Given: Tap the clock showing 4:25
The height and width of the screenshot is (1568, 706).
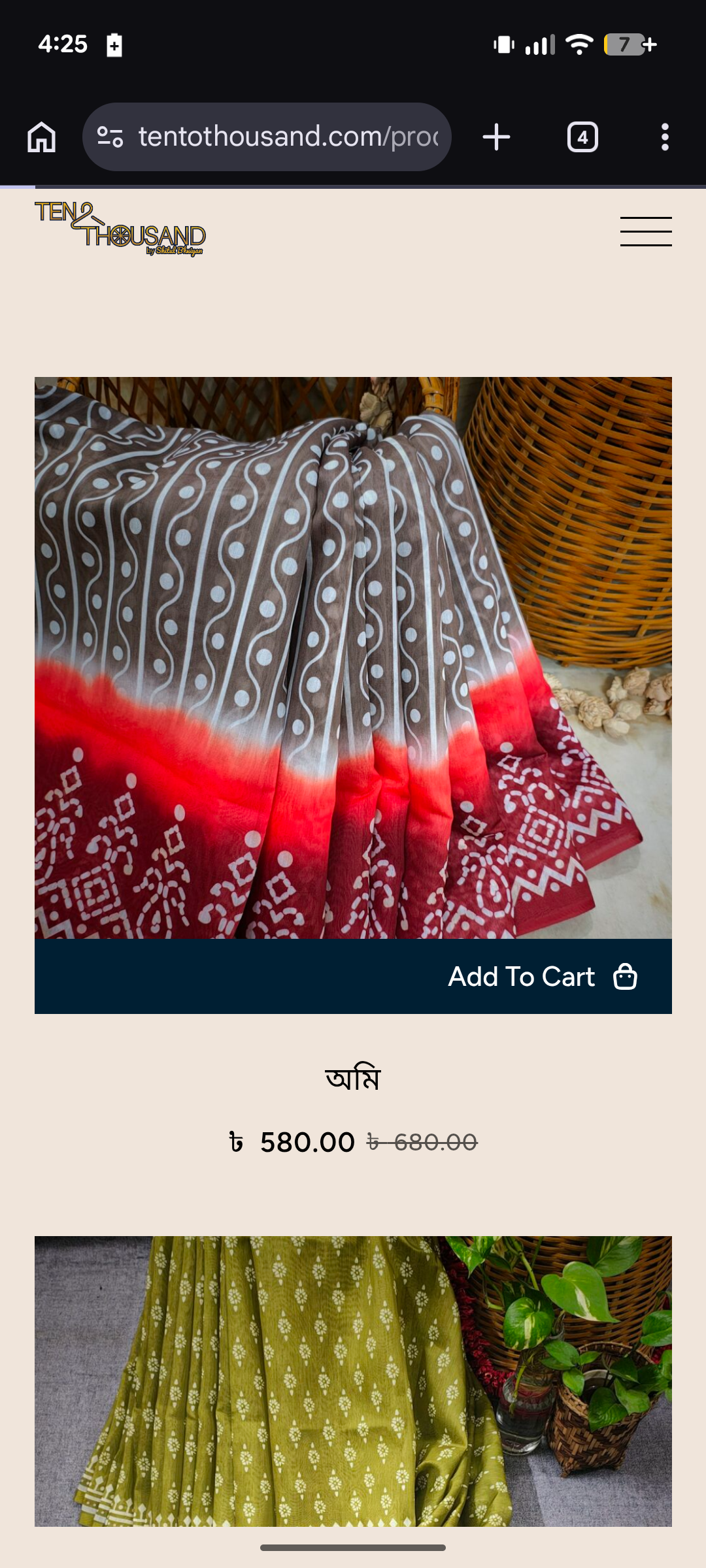Looking at the screenshot, I should click(x=62, y=45).
